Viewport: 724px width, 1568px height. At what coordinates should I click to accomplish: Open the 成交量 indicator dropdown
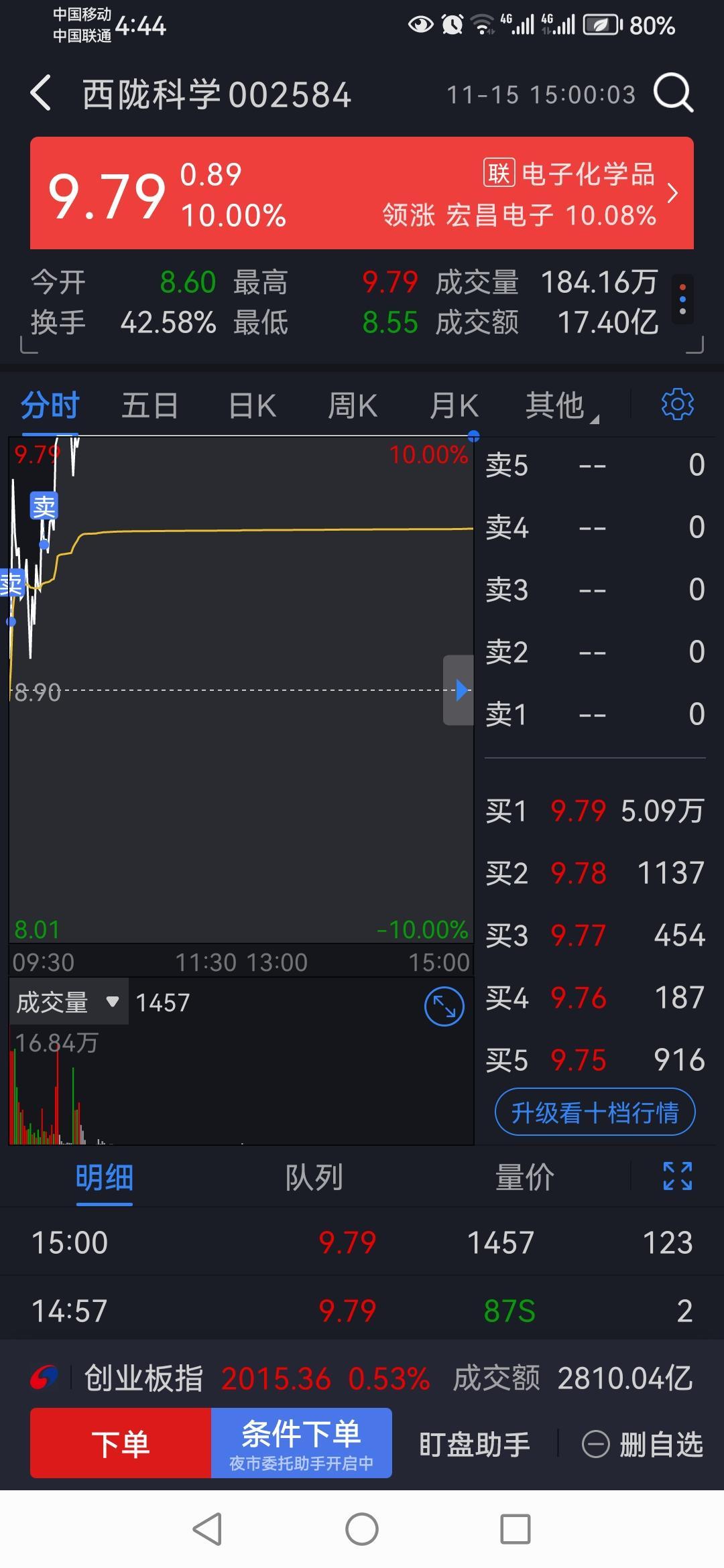(68, 1002)
